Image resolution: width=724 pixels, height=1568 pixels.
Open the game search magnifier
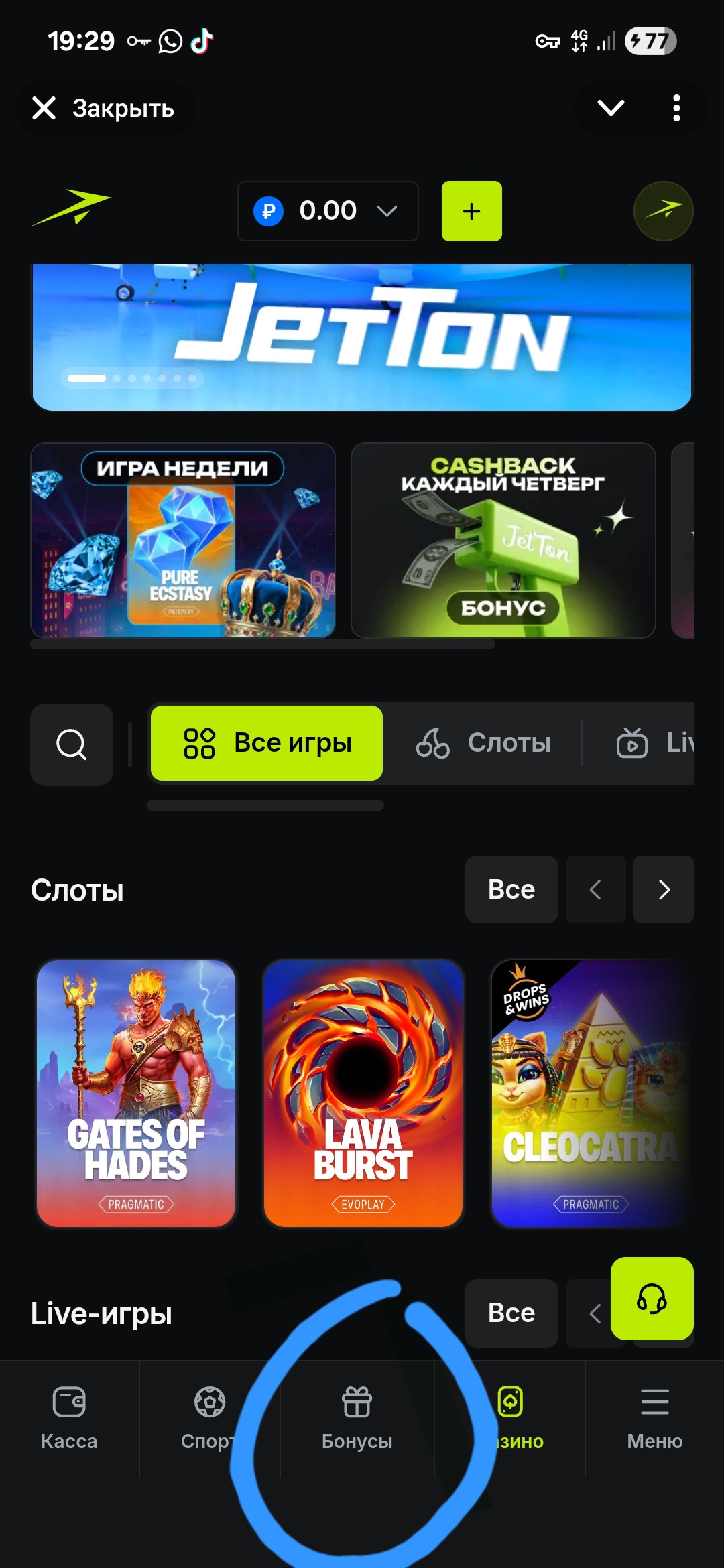click(72, 744)
